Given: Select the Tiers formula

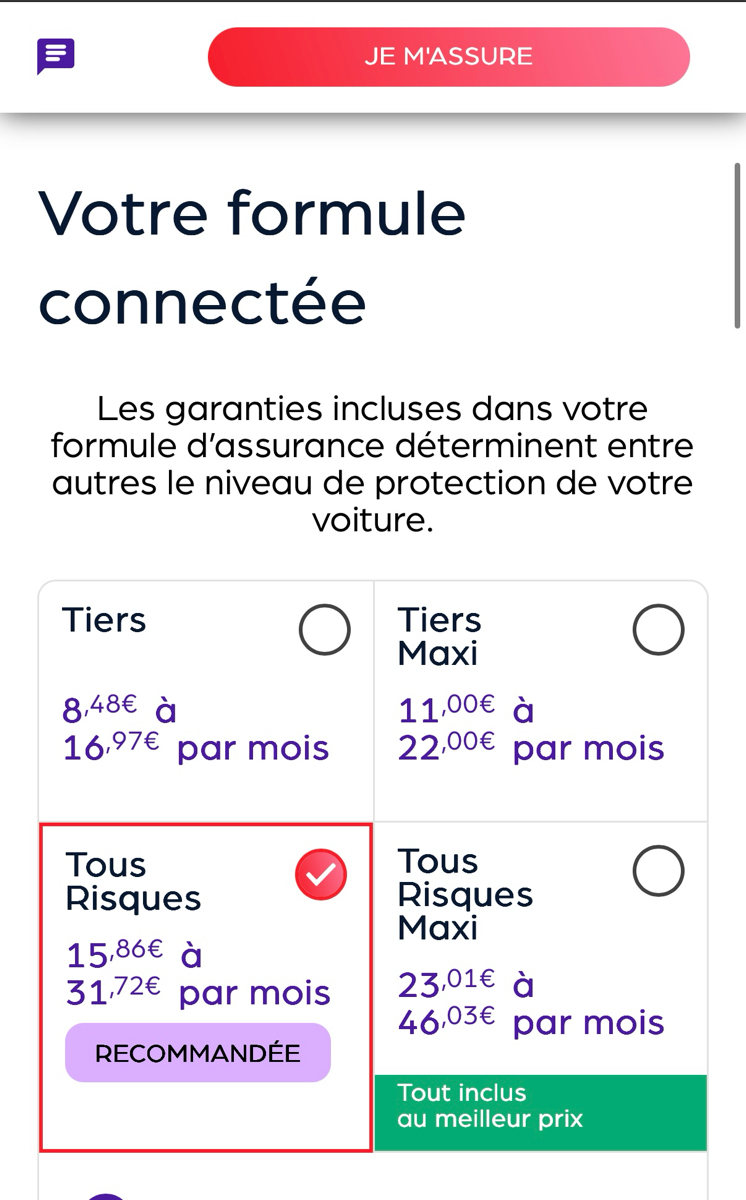Looking at the screenshot, I should click(325, 630).
